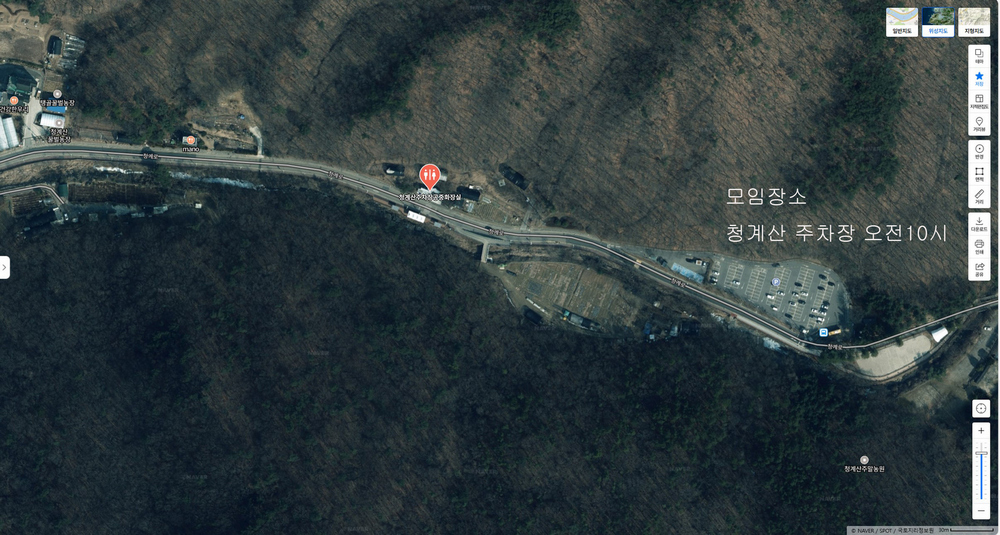Open 거리뷰 street view mode
The height and width of the screenshot is (535, 1000).
pos(979,124)
